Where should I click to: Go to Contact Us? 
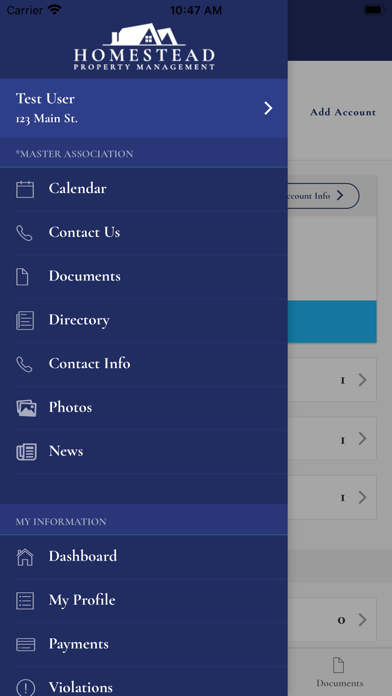(x=144, y=232)
